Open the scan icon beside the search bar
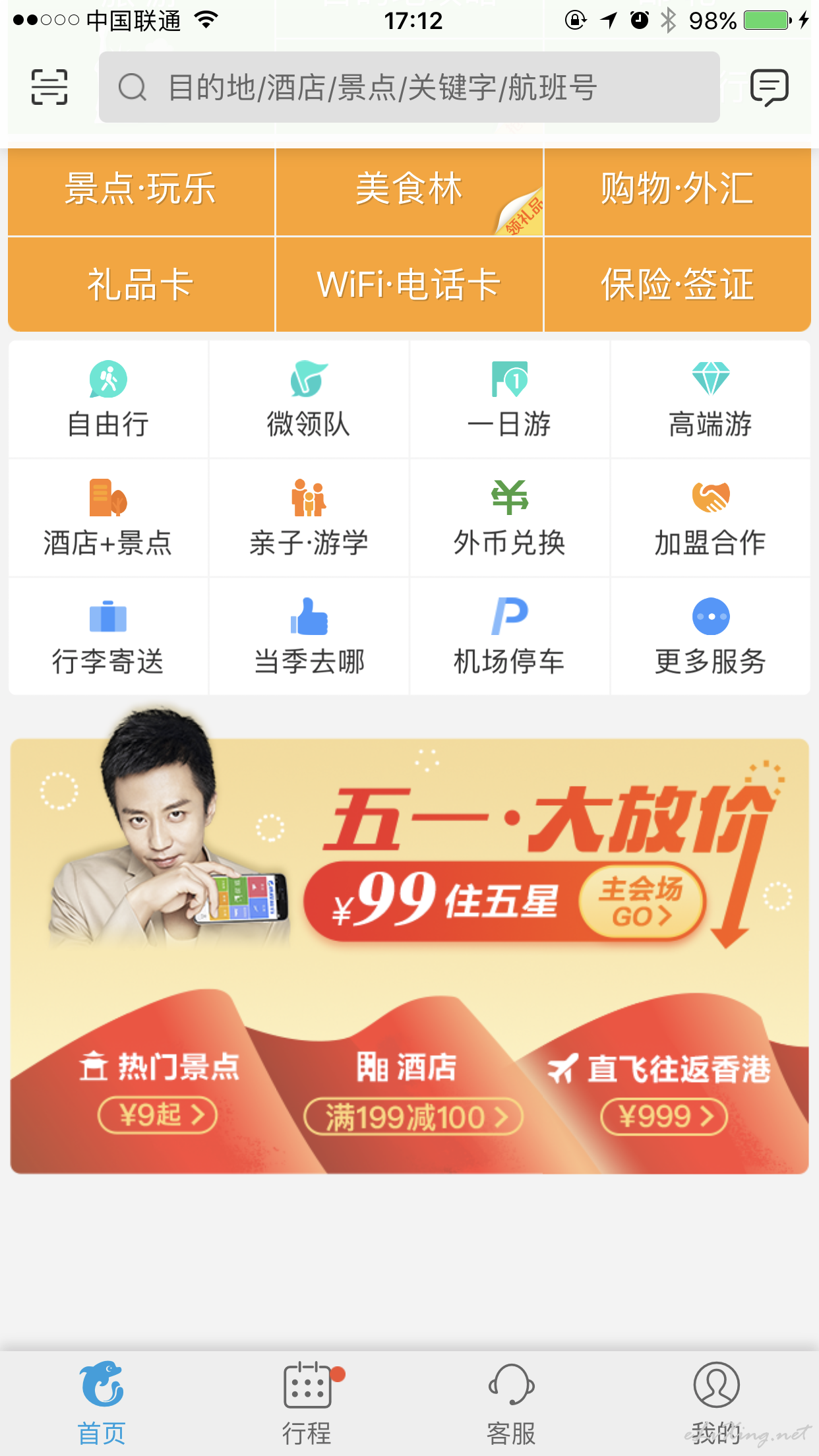 49,87
